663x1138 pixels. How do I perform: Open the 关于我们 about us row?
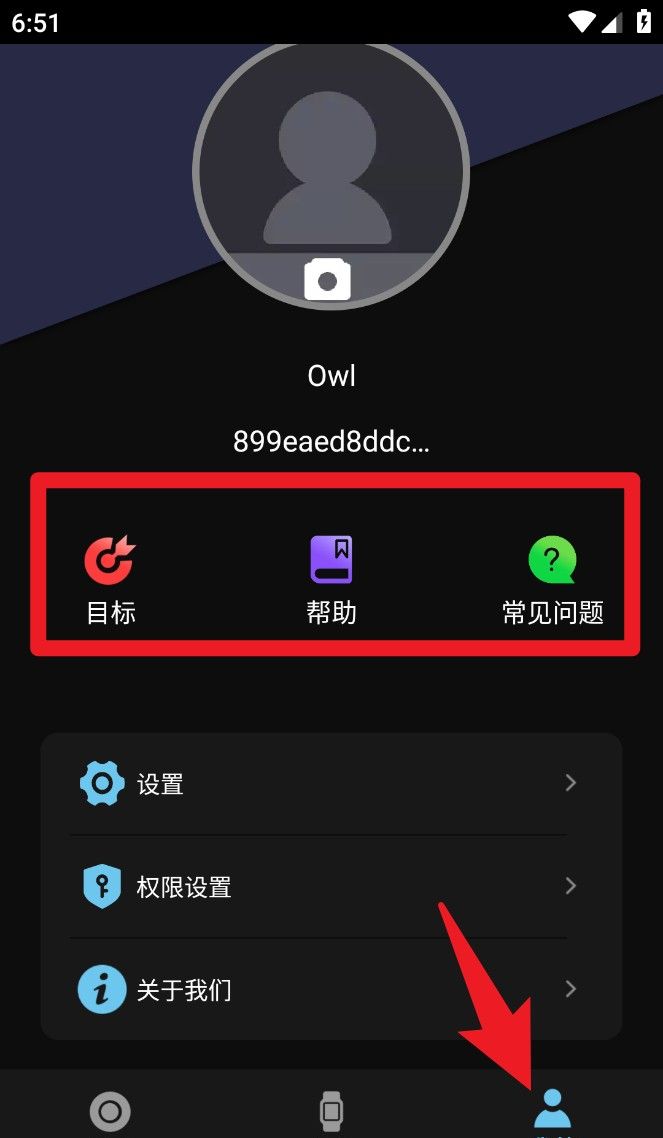(331, 990)
